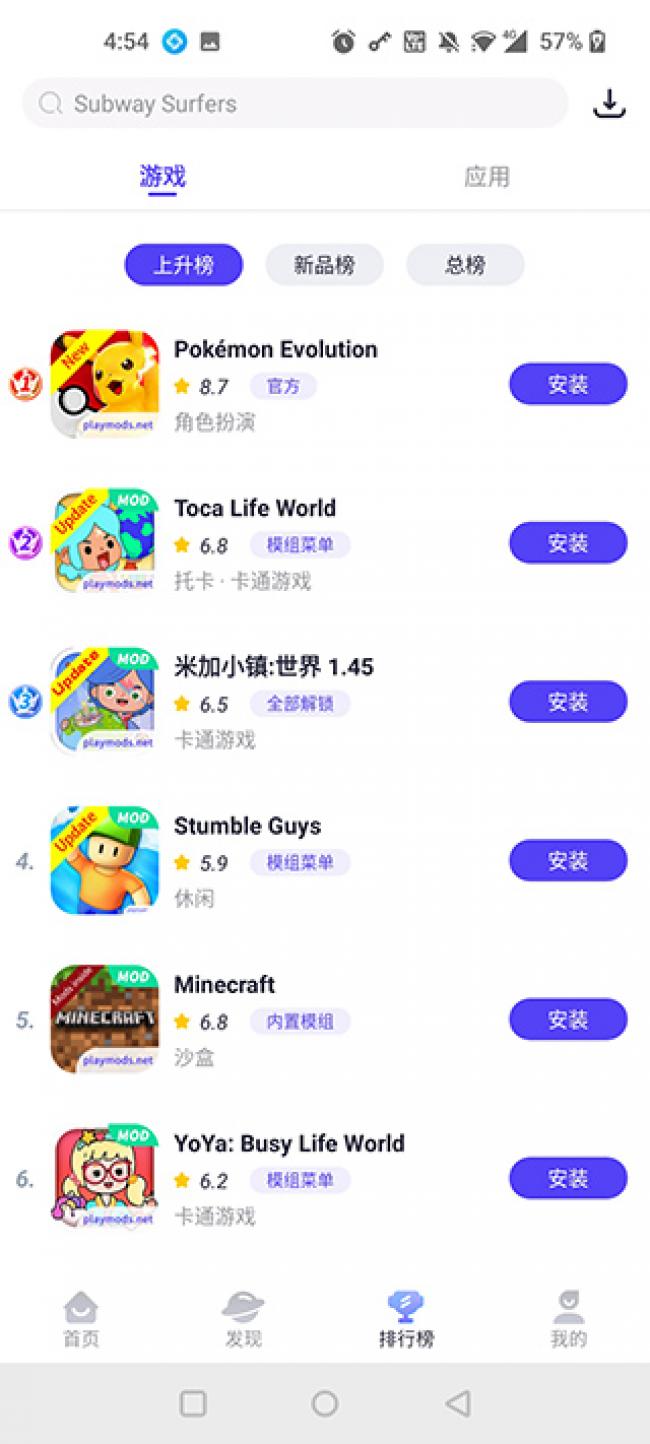The height and width of the screenshot is (1444, 650).
Task: Show the 总榜 ranking
Action: (465, 265)
